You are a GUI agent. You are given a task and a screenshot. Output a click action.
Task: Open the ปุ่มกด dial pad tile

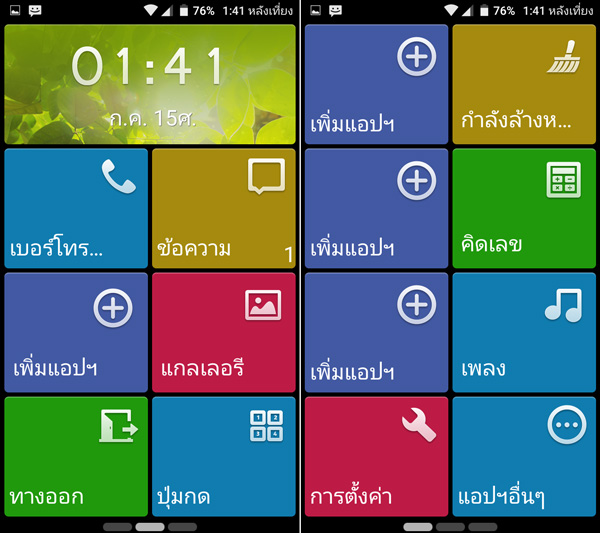(224, 456)
